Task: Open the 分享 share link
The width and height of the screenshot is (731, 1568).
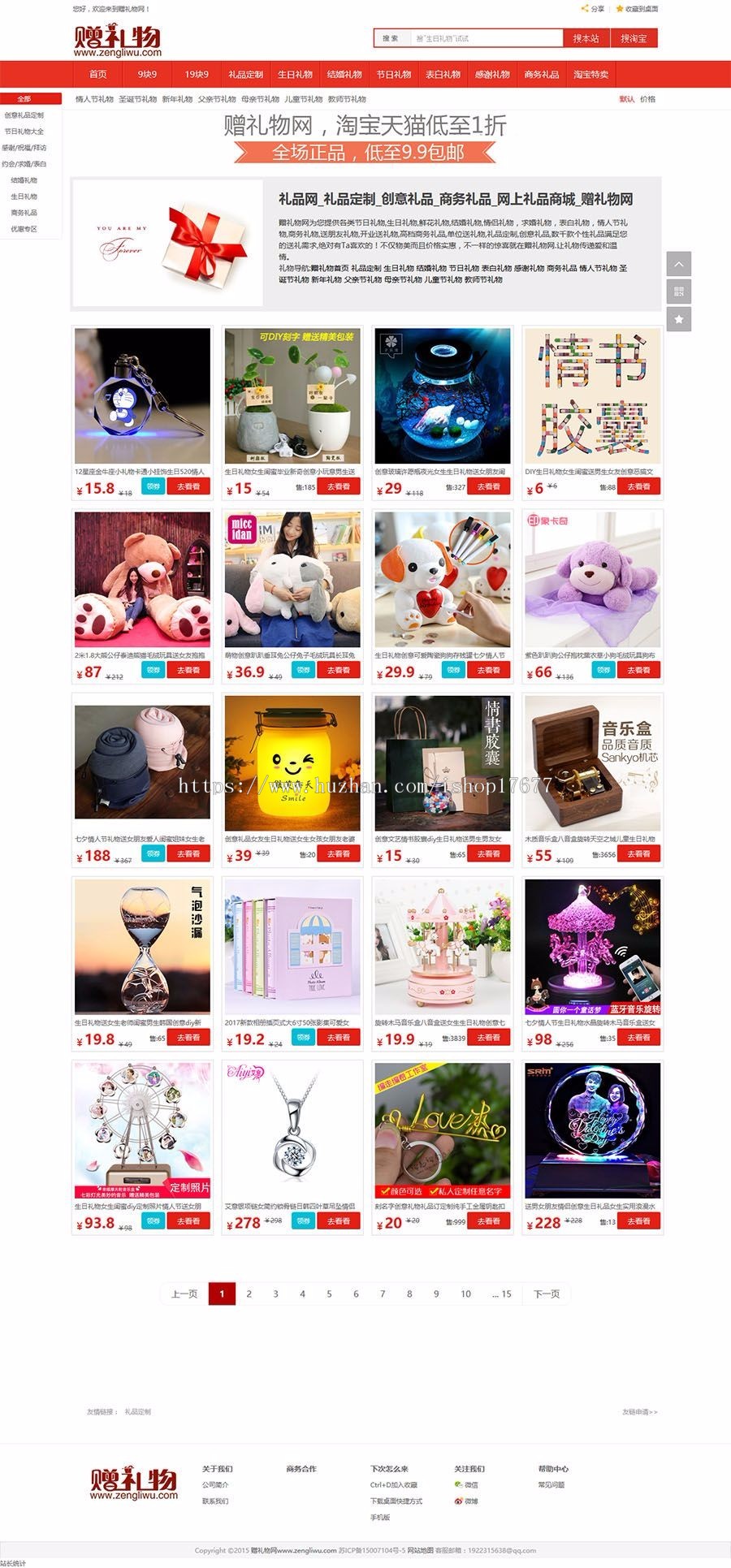Action: 594,9
